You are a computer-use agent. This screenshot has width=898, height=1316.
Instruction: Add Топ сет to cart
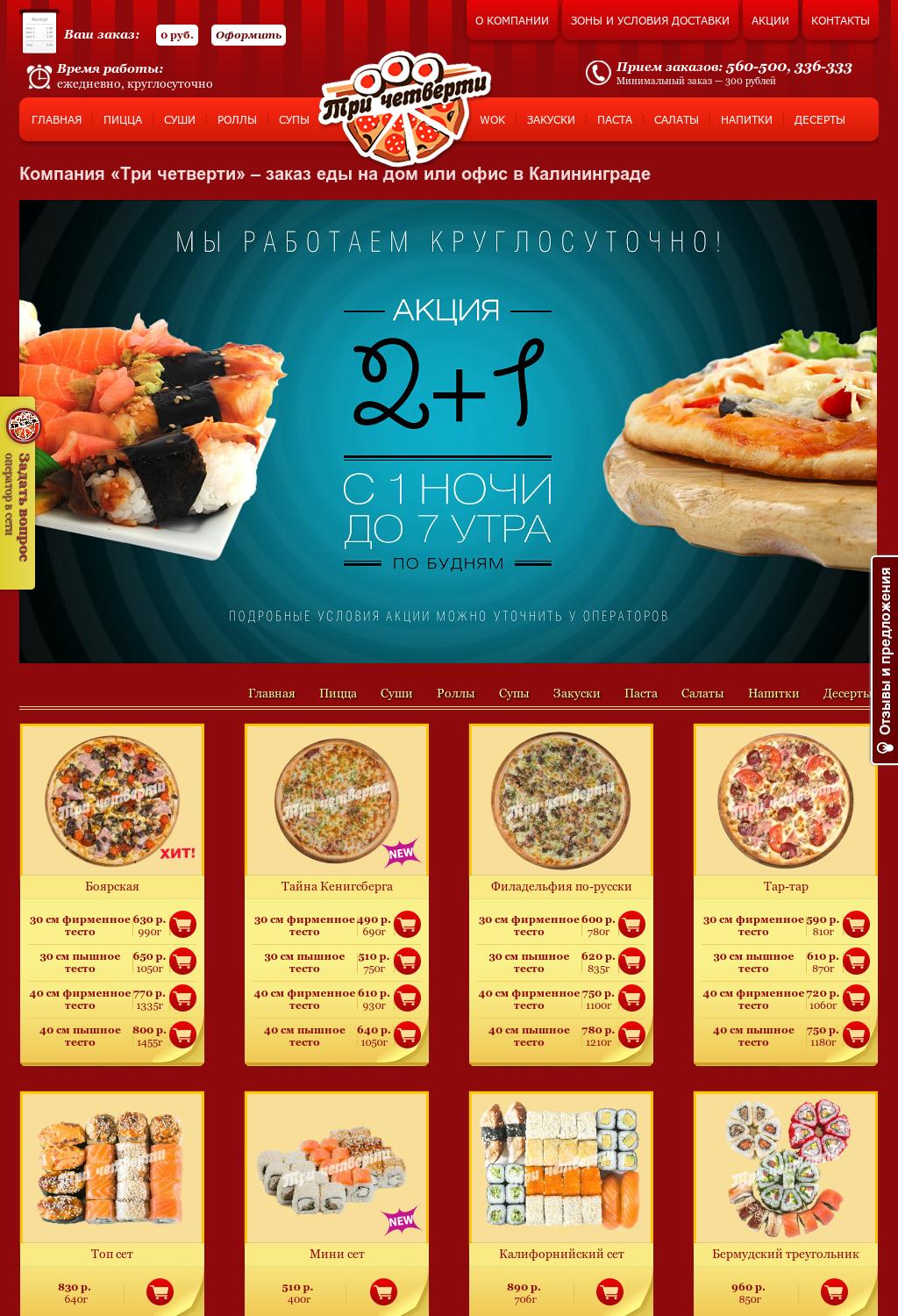coord(160,1292)
